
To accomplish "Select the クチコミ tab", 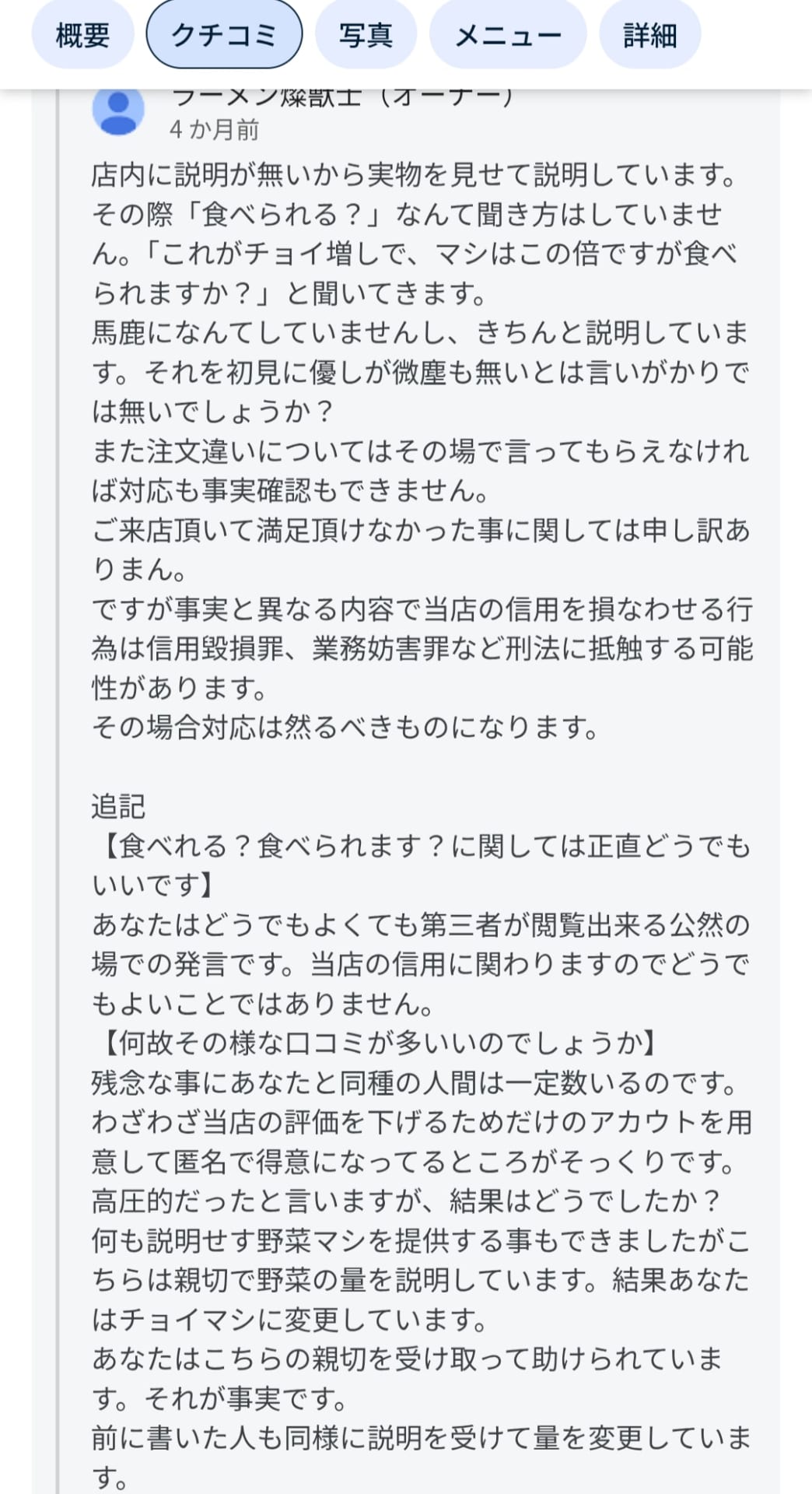I will [x=224, y=35].
